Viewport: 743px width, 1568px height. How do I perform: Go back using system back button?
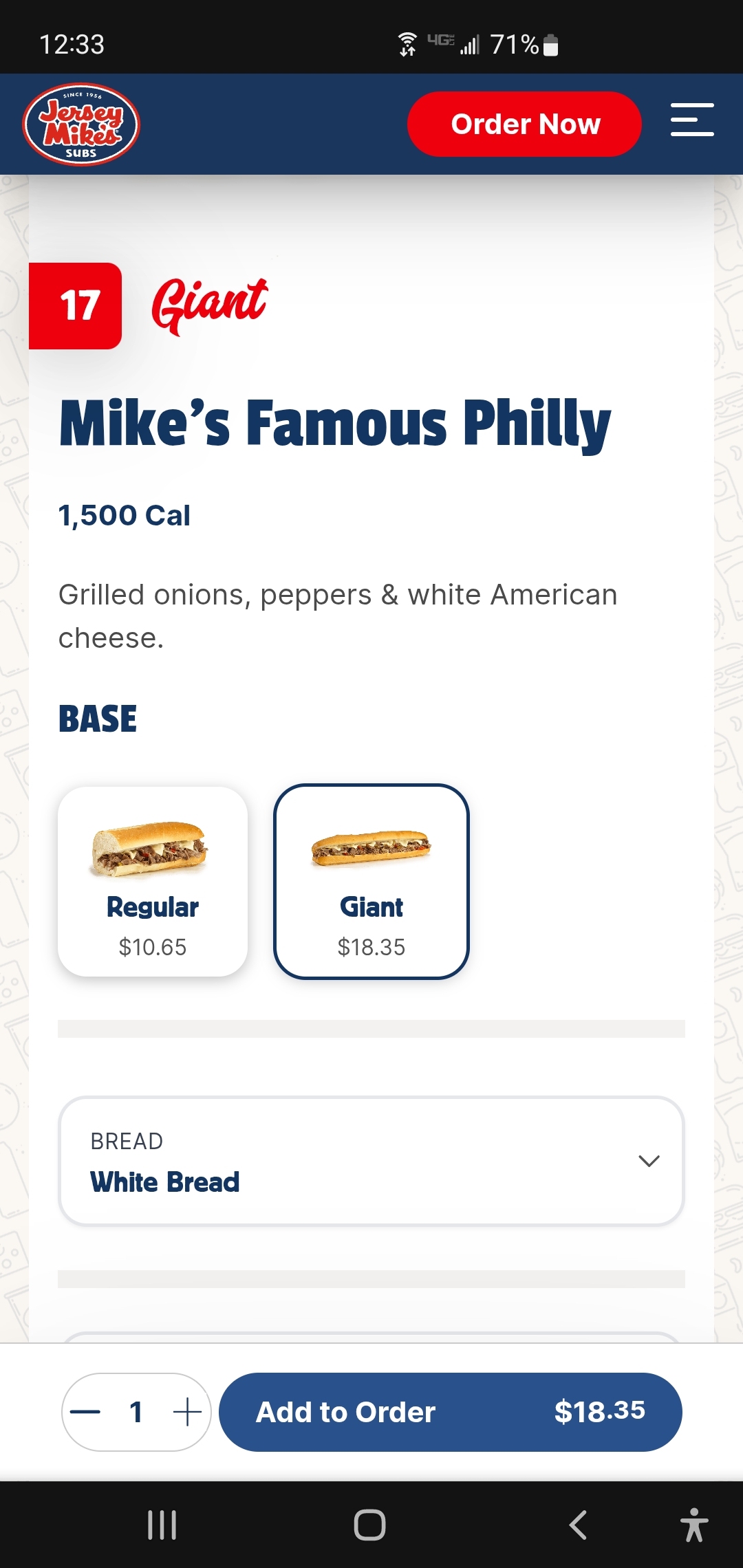(578, 1525)
